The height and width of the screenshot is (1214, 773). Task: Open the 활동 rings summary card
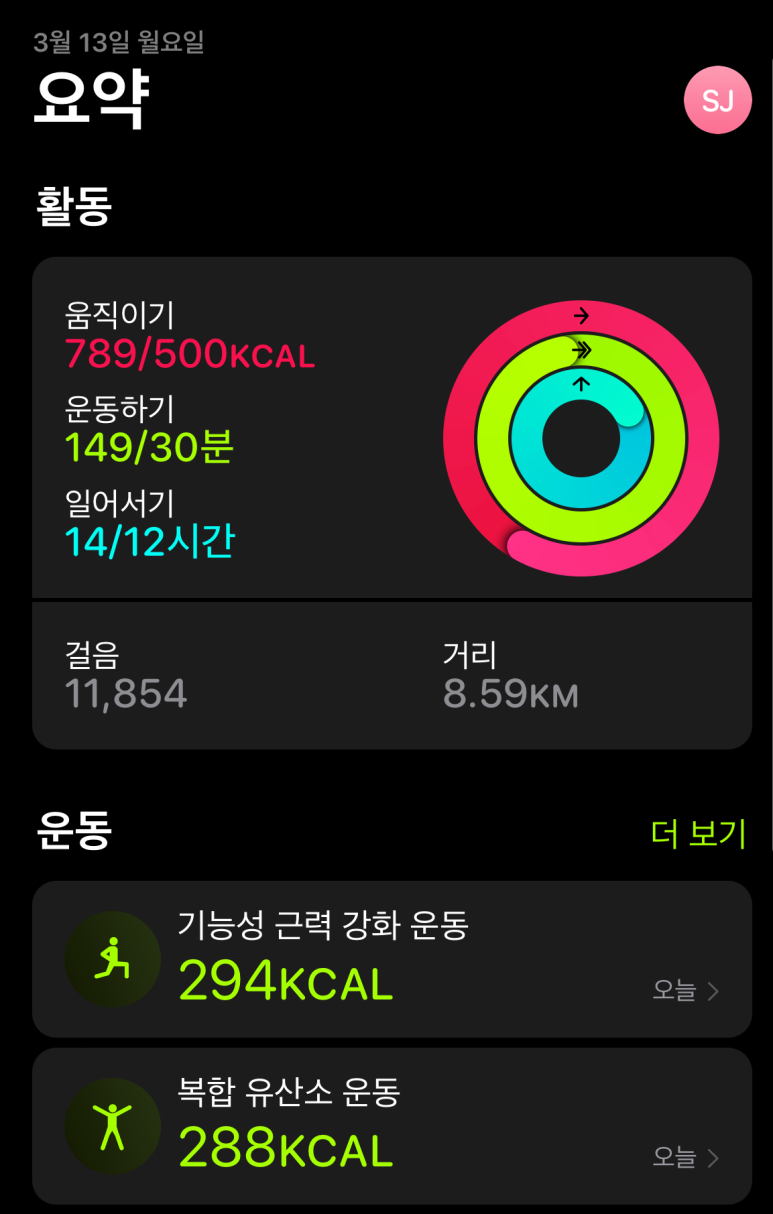click(391, 430)
